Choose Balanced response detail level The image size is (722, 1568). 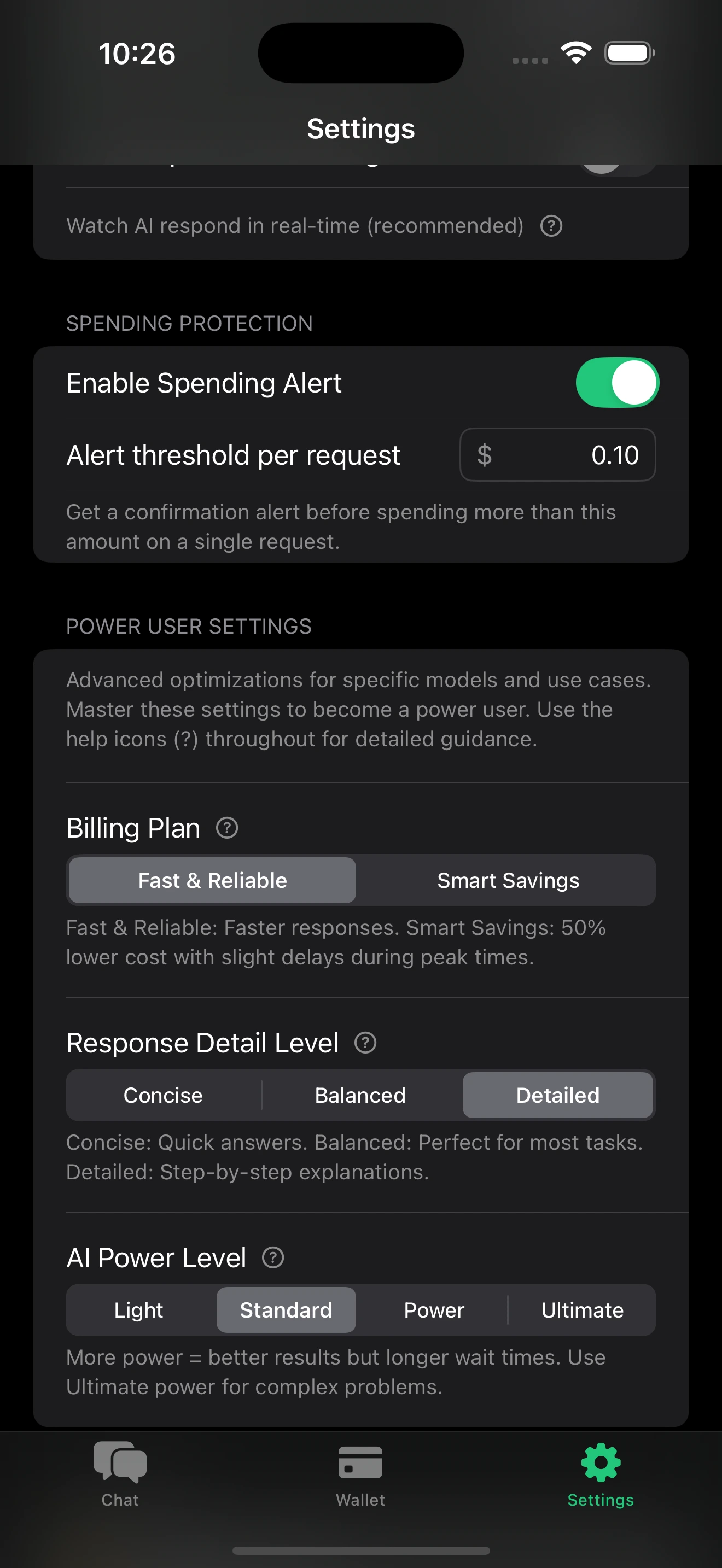(x=360, y=1095)
